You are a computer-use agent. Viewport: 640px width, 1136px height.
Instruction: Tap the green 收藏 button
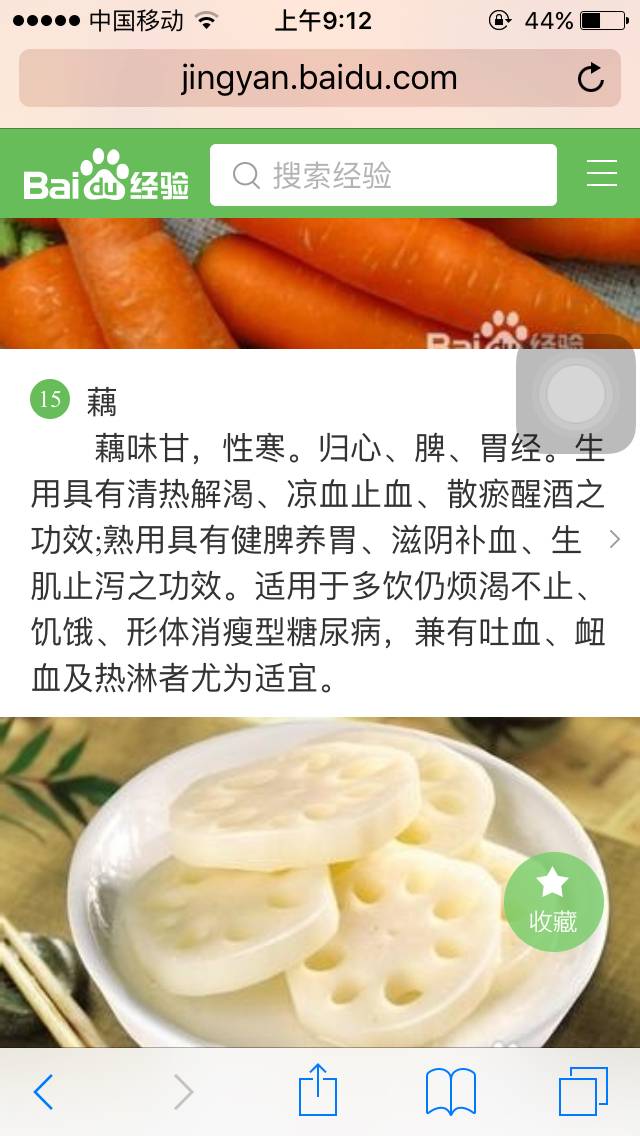coord(553,901)
